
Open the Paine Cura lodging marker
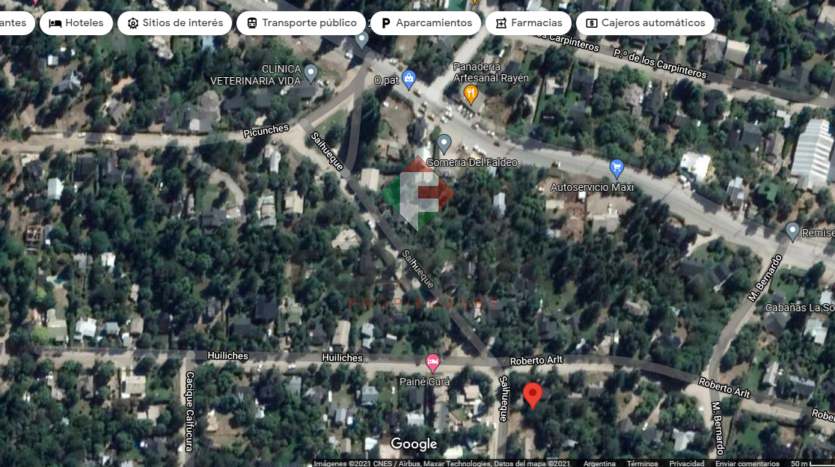tap(432, 362)
